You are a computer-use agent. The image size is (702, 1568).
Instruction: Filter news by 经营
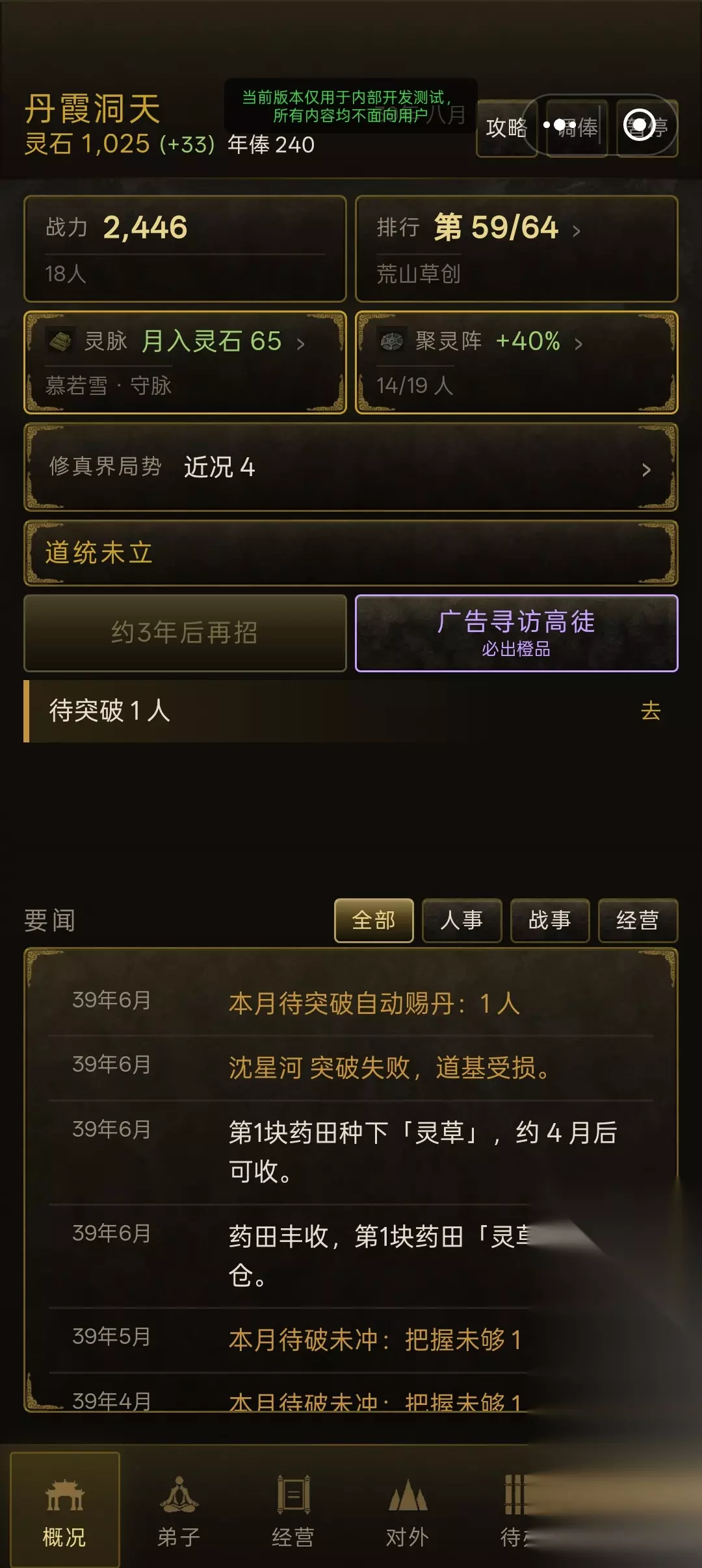click(638, 920)
